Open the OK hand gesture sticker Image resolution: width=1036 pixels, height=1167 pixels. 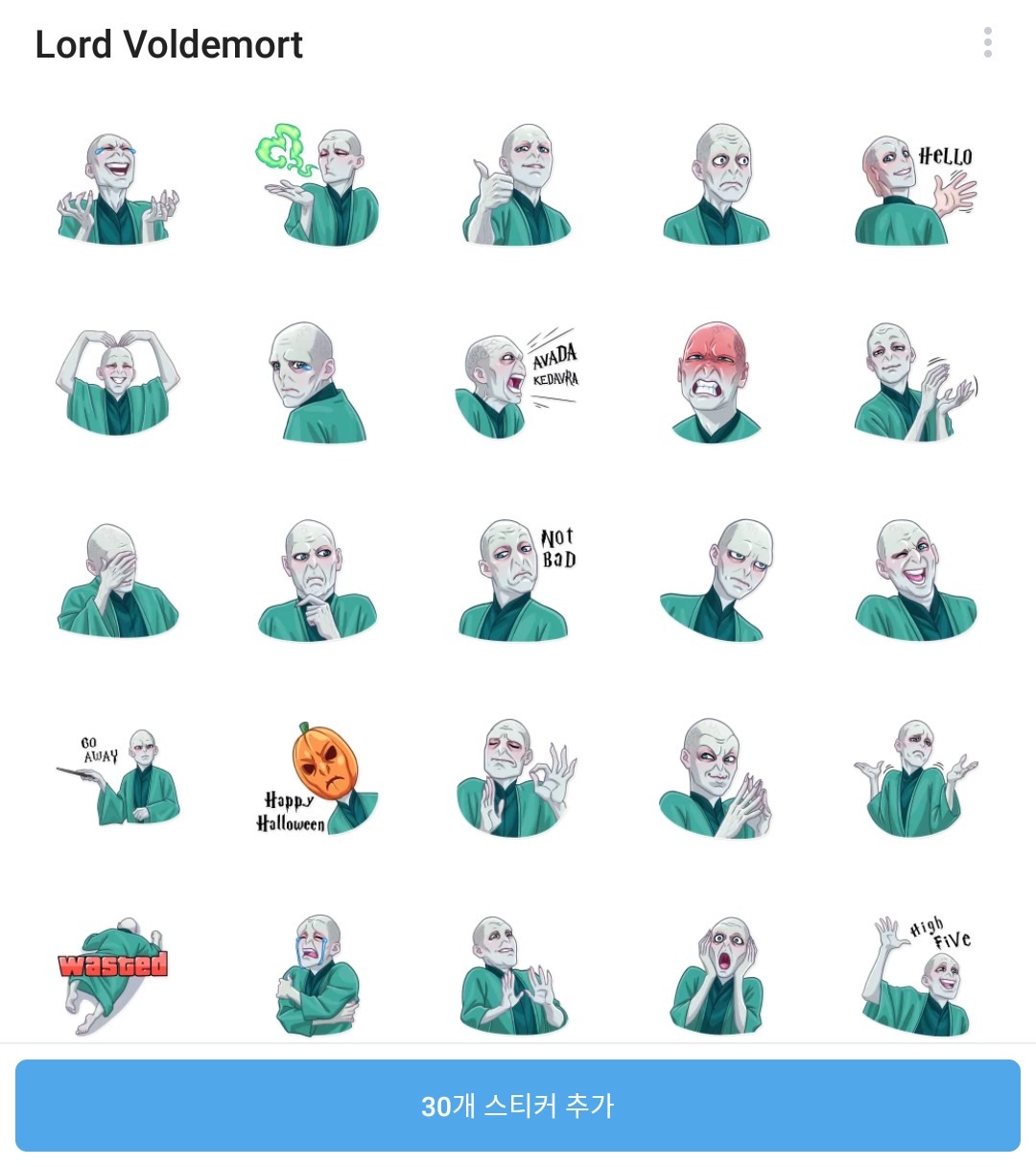[x=517, y=778]
